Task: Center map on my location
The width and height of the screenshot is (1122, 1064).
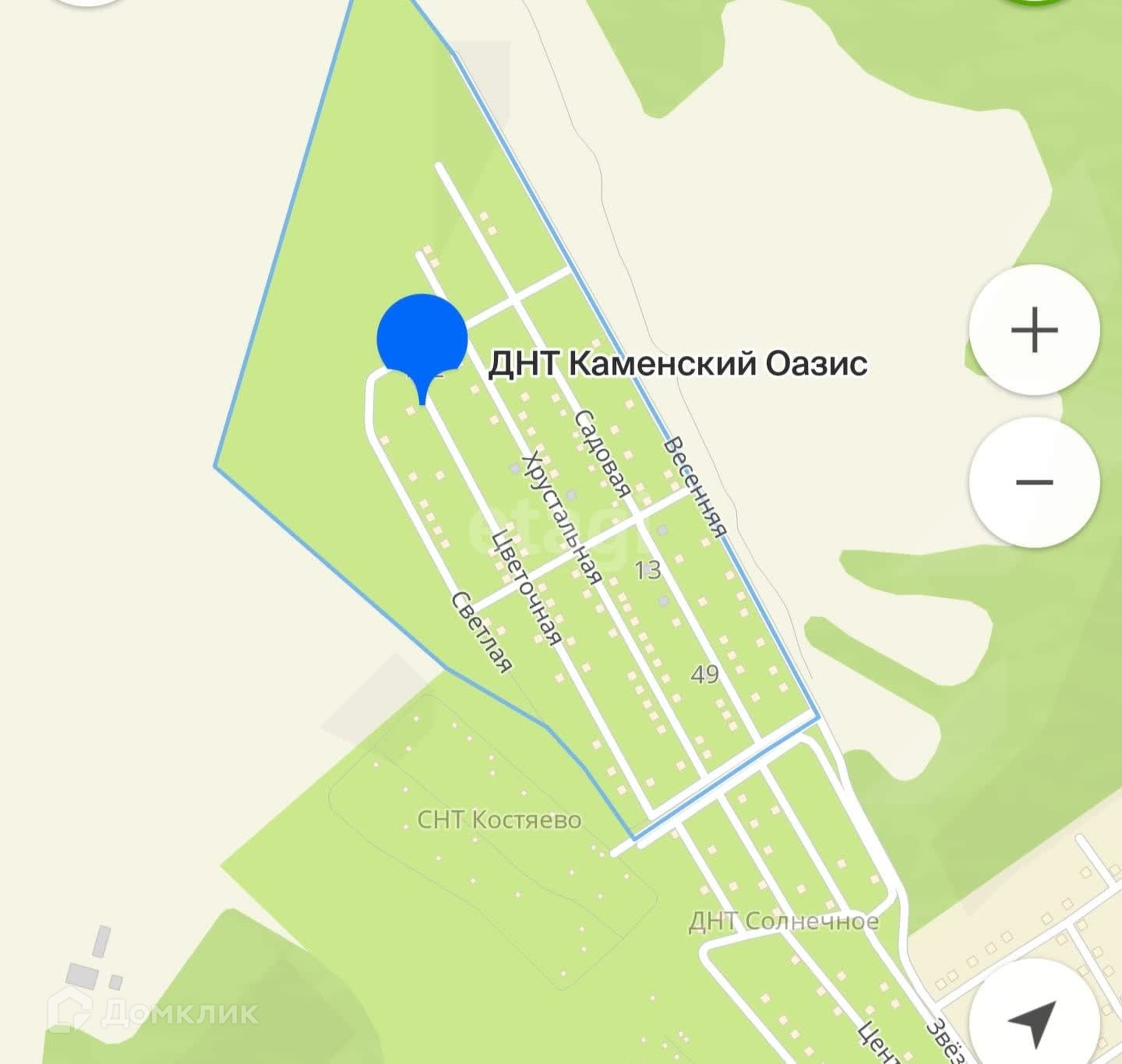Action: click(x=1033, y=1022)
